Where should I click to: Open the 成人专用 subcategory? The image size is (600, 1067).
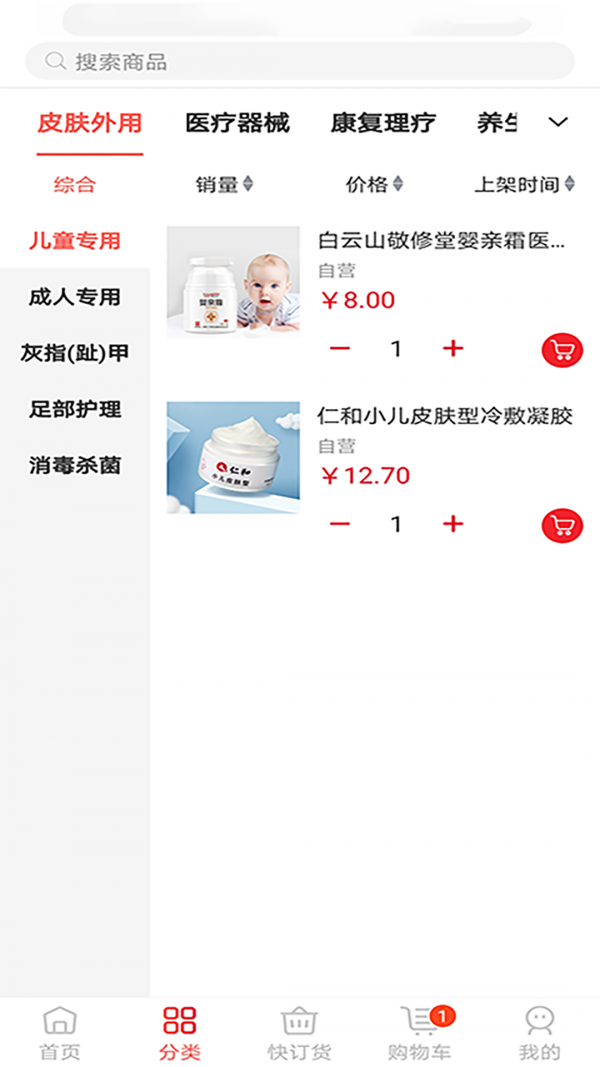(x=75, y=297)
